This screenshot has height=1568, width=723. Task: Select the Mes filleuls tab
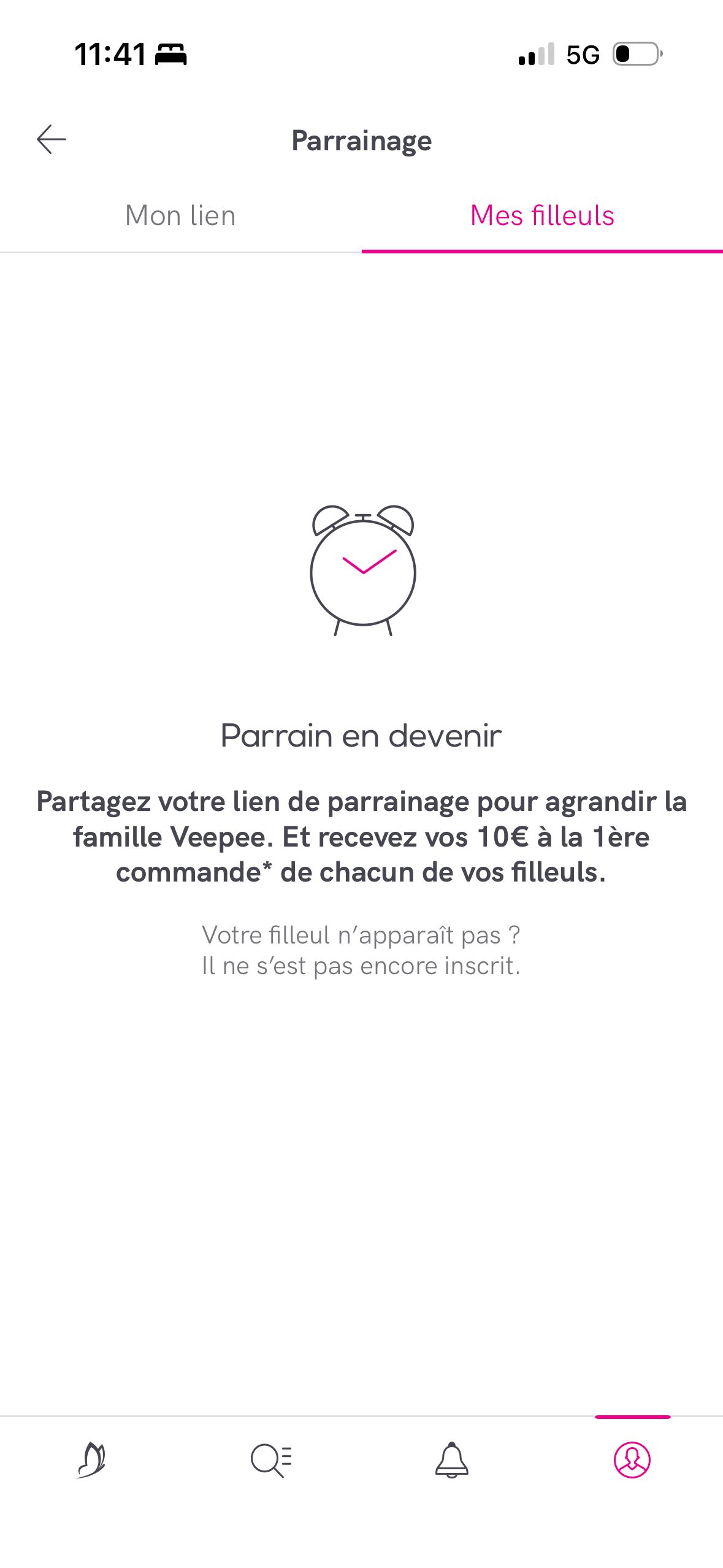(x=542, y=216)
